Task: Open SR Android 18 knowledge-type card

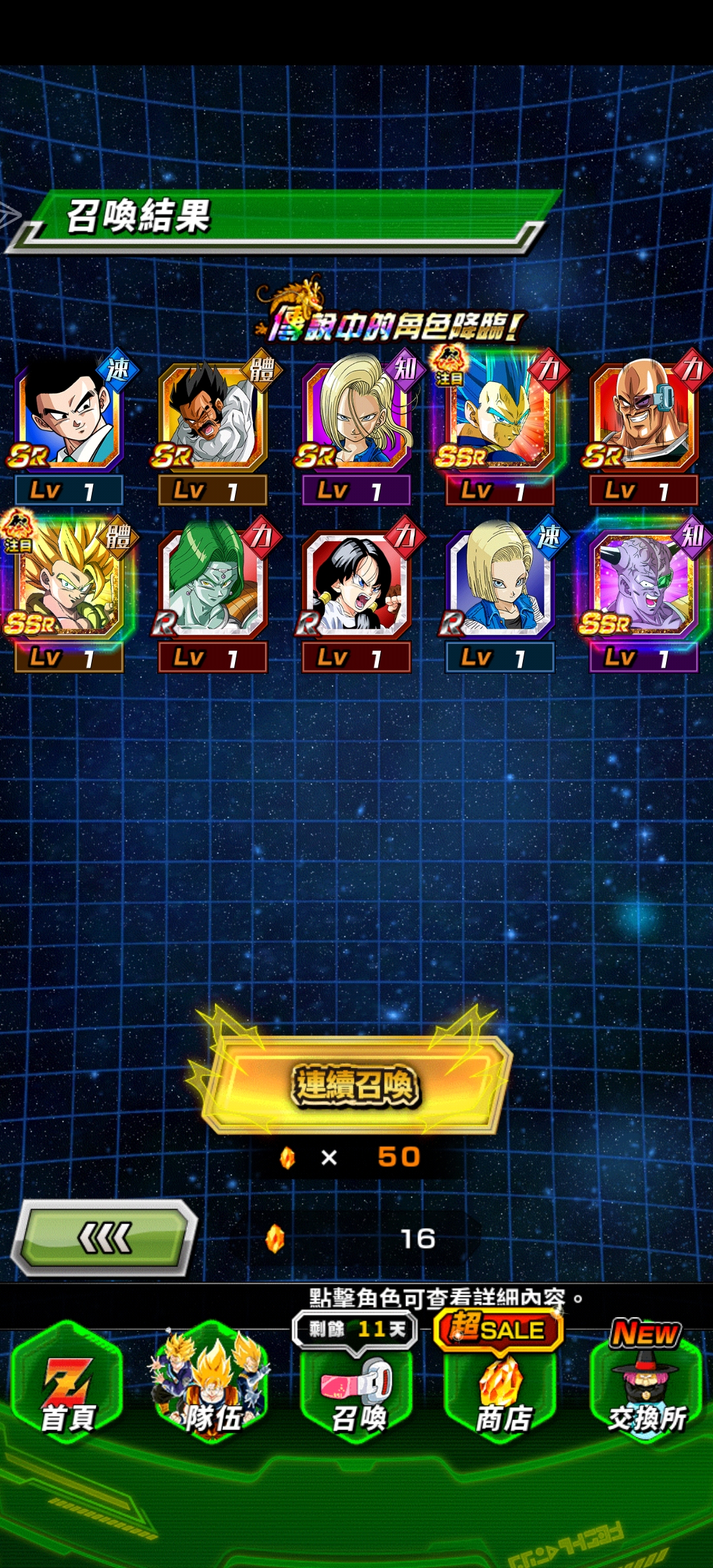Action: pos(356,417)
